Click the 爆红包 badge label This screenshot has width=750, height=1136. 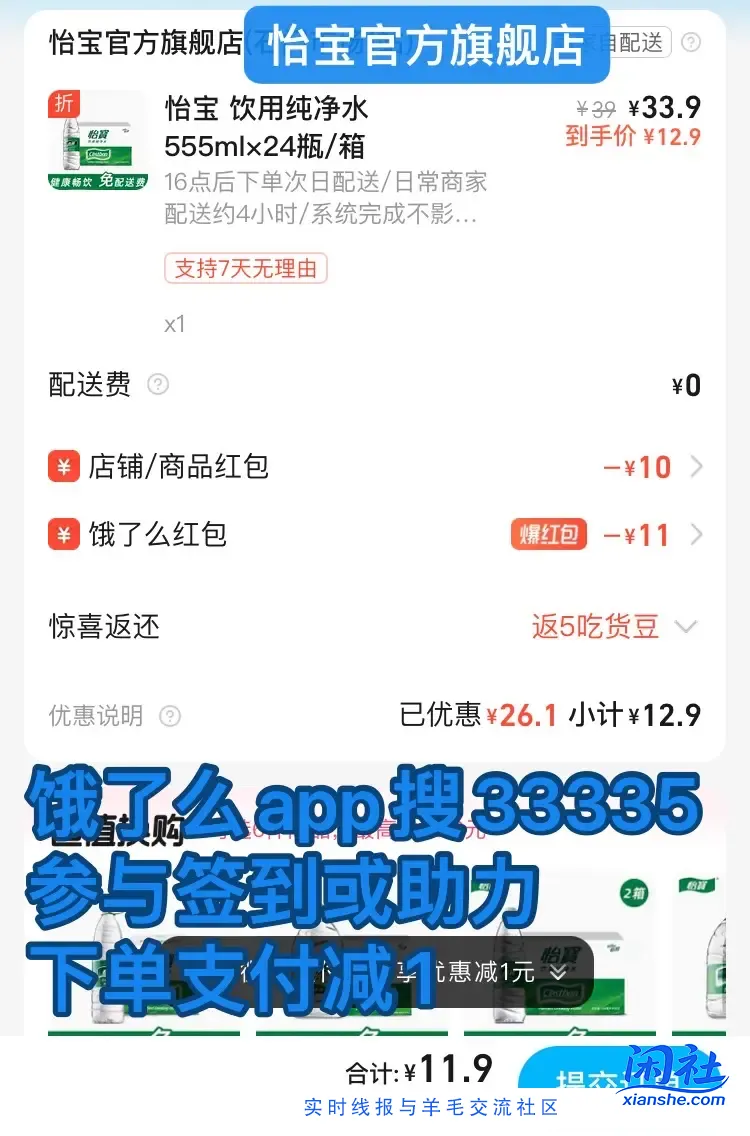pos(548,535)
